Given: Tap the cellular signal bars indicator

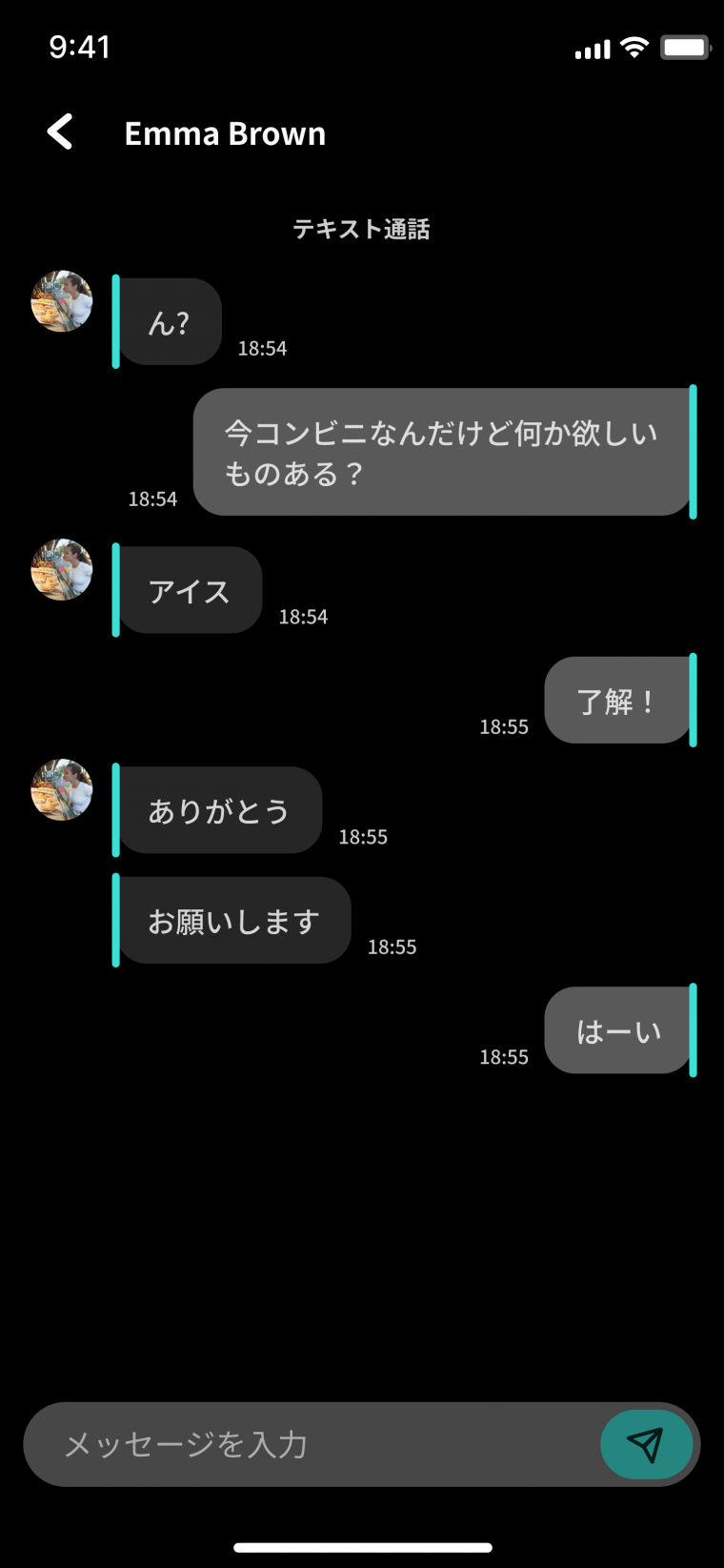Looking at the screenshot, I should [592, 48].
